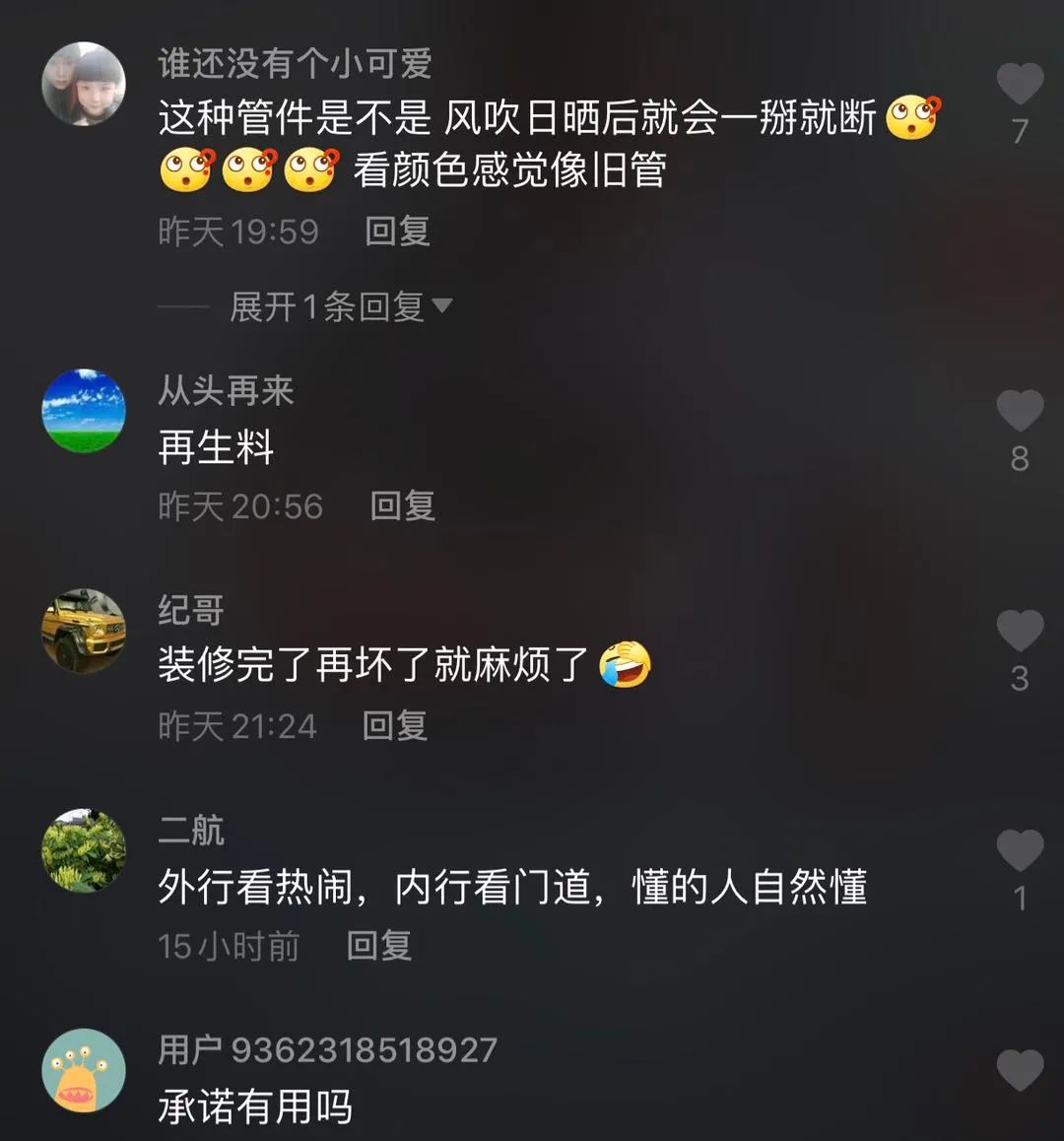
Task: Open 谁还没有个小可爱's profile avatar
Action: click(x=84, y=85)
